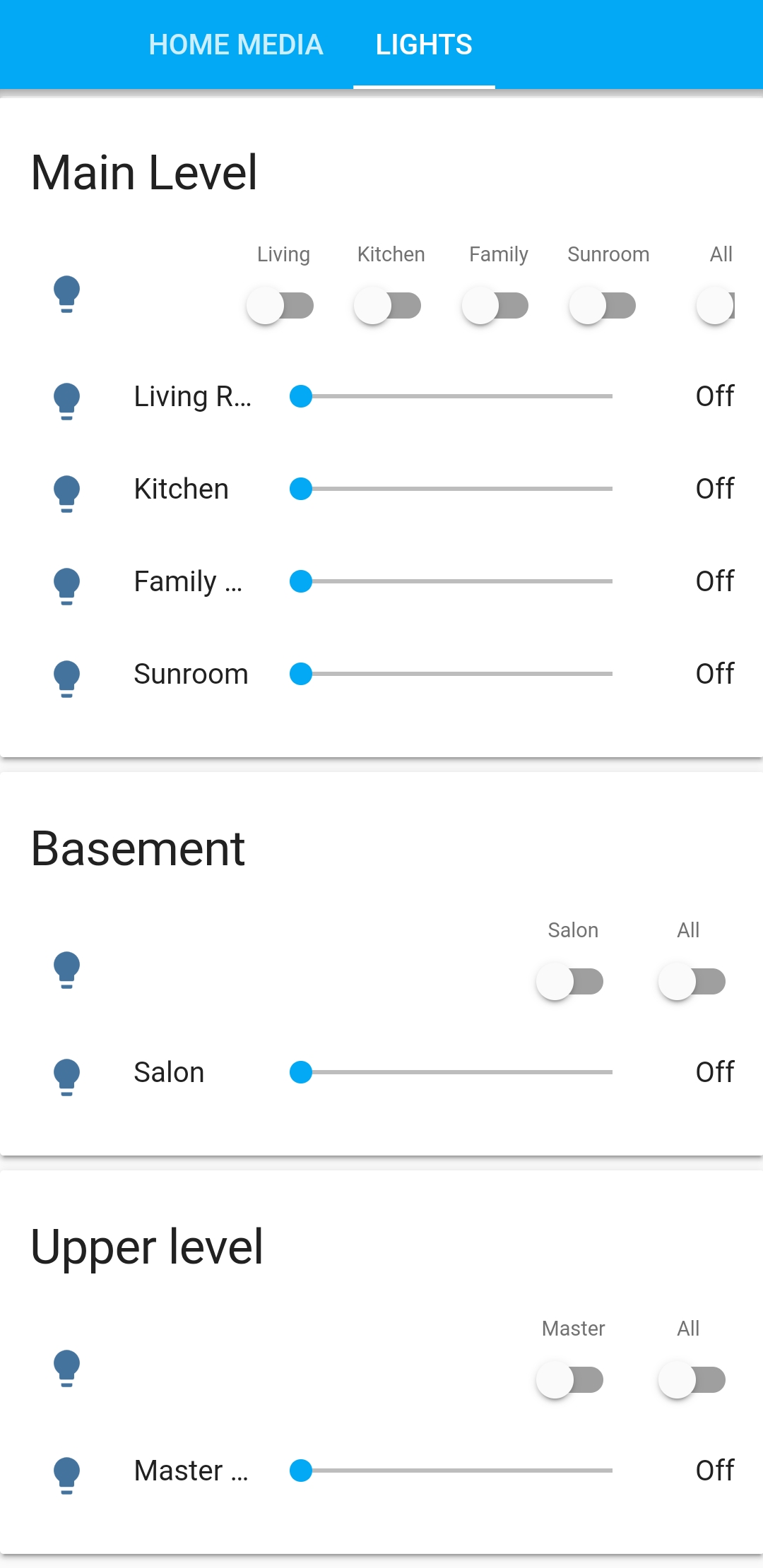Click the Salon brightness slider track
Screen dimensions: 763x1568
coord(459,1072)
